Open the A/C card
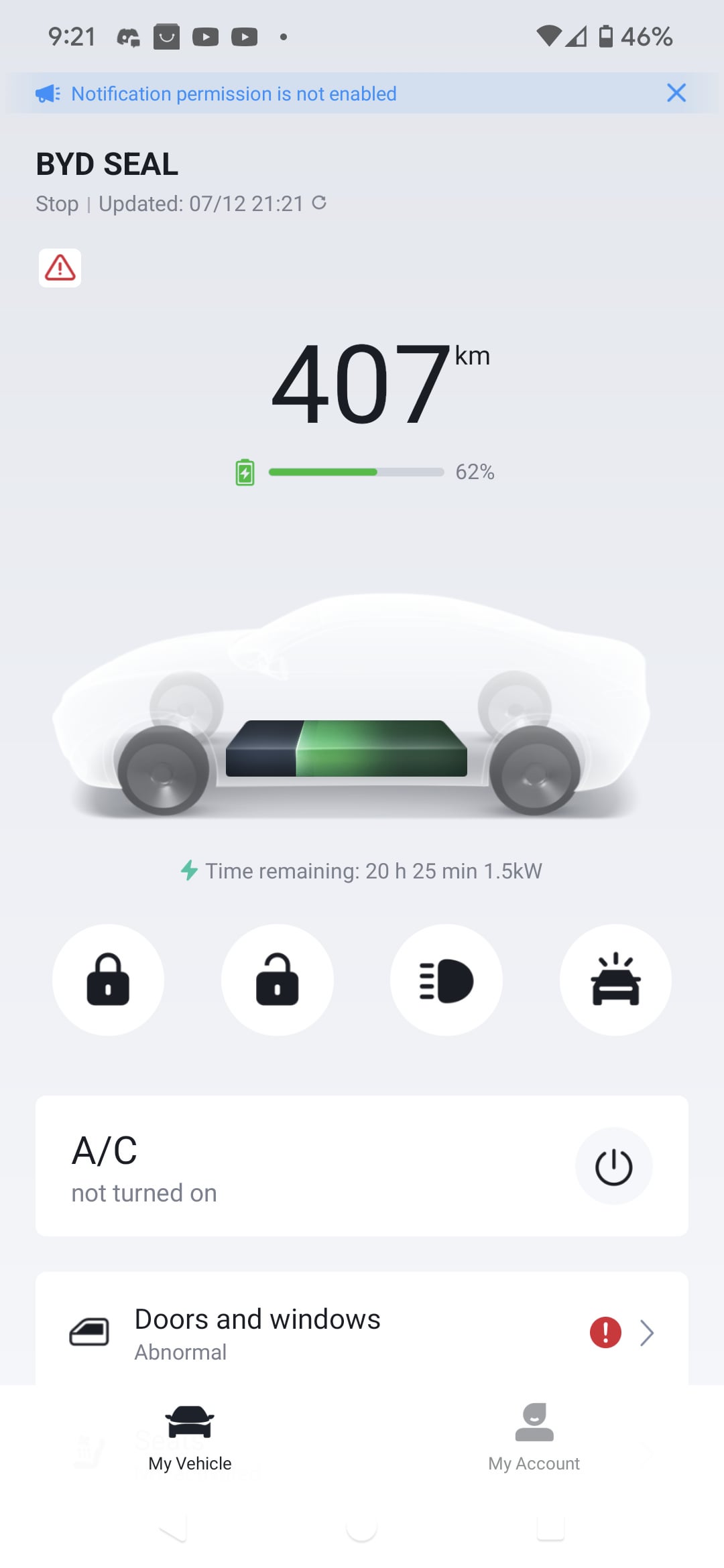The image size is (724, 1568). 268,1167
